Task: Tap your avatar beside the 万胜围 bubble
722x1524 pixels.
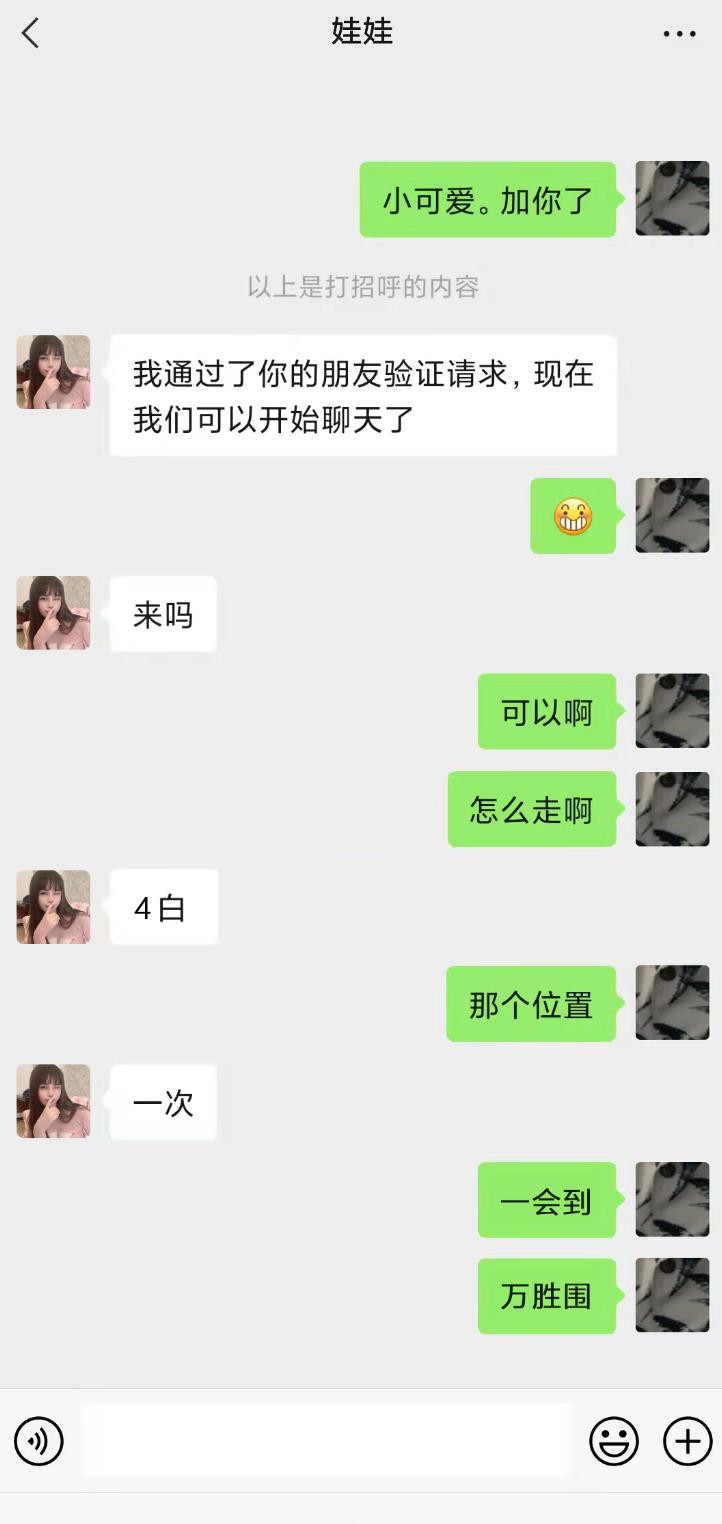Action: [672, 1295]
